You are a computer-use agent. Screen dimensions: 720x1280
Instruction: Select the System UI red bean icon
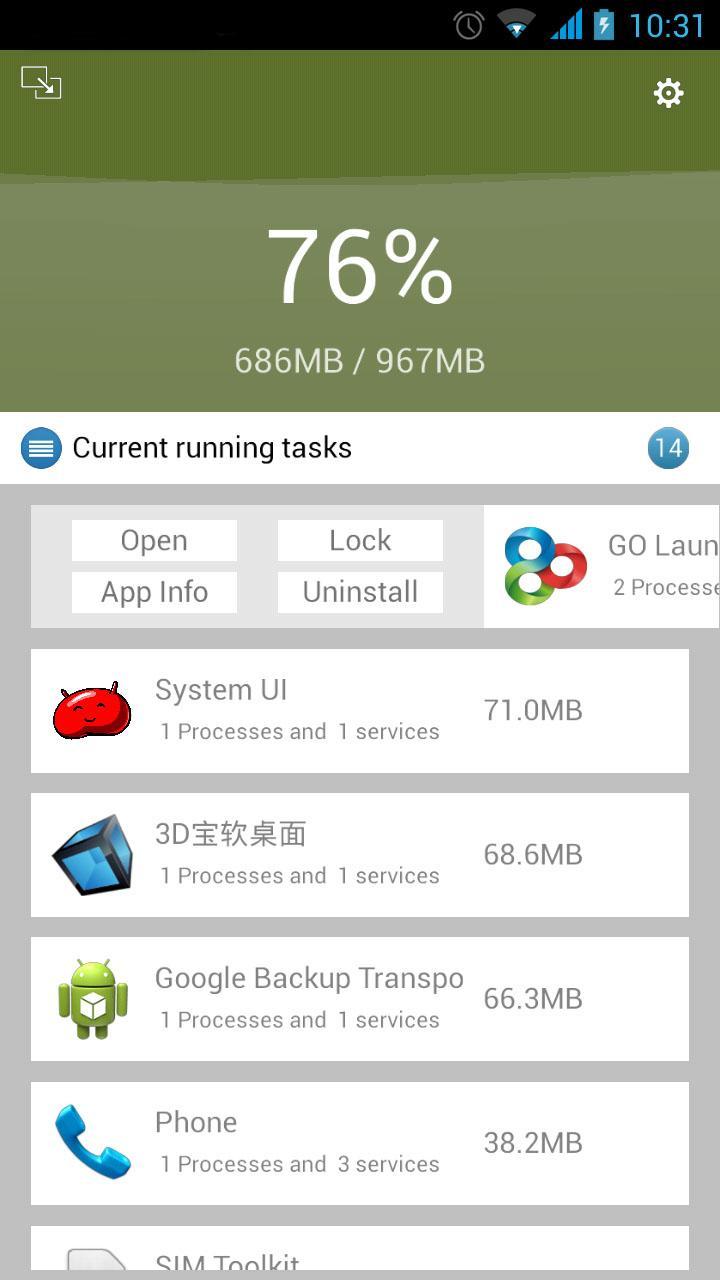(92, 710)
